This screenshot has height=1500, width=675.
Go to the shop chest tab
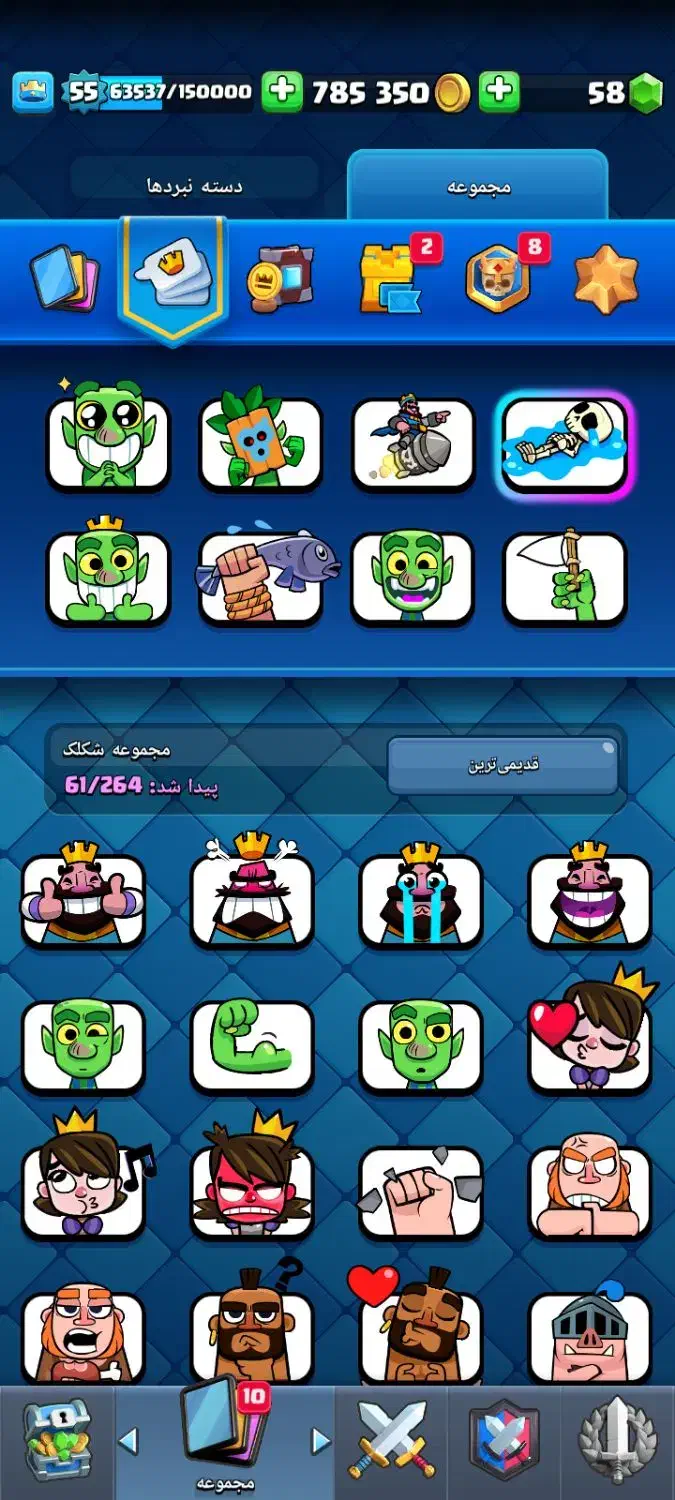click(x=57, y=1440)
